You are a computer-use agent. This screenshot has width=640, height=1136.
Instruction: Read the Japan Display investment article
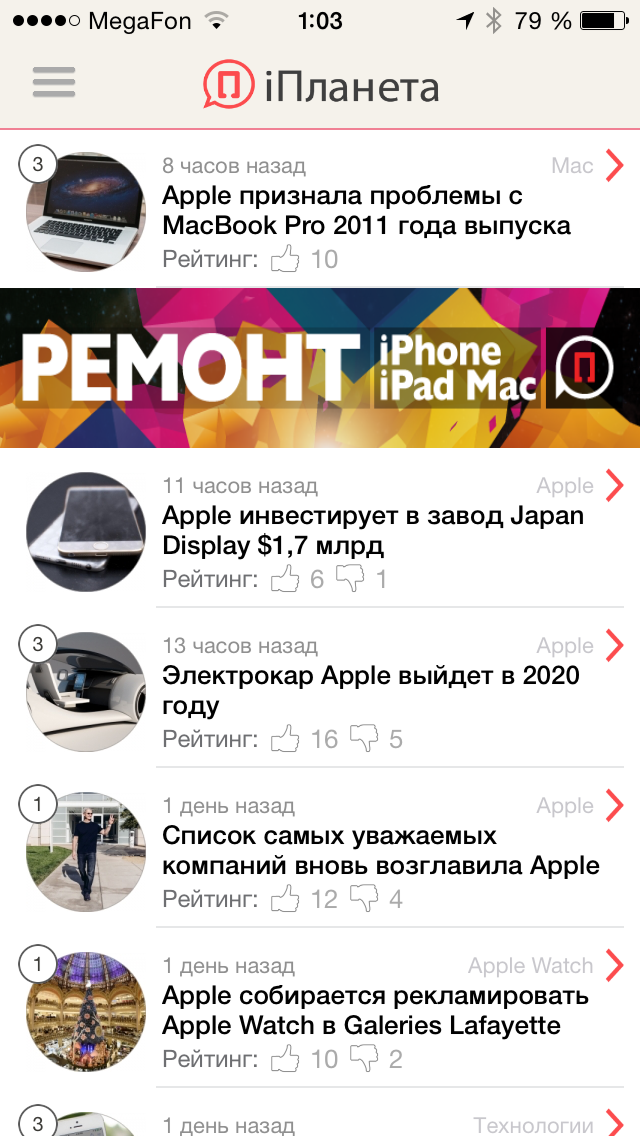click(372, 530)
